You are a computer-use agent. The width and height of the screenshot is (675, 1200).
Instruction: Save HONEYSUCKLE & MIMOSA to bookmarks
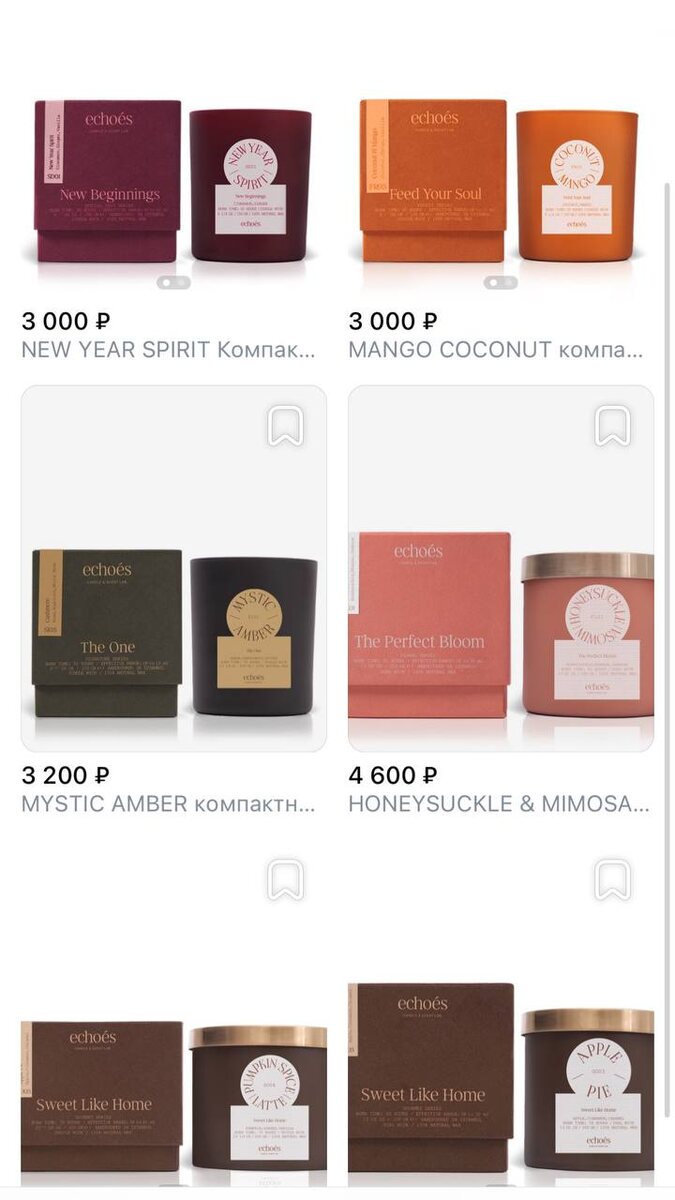pyautogui.click(x=612, y=426)
